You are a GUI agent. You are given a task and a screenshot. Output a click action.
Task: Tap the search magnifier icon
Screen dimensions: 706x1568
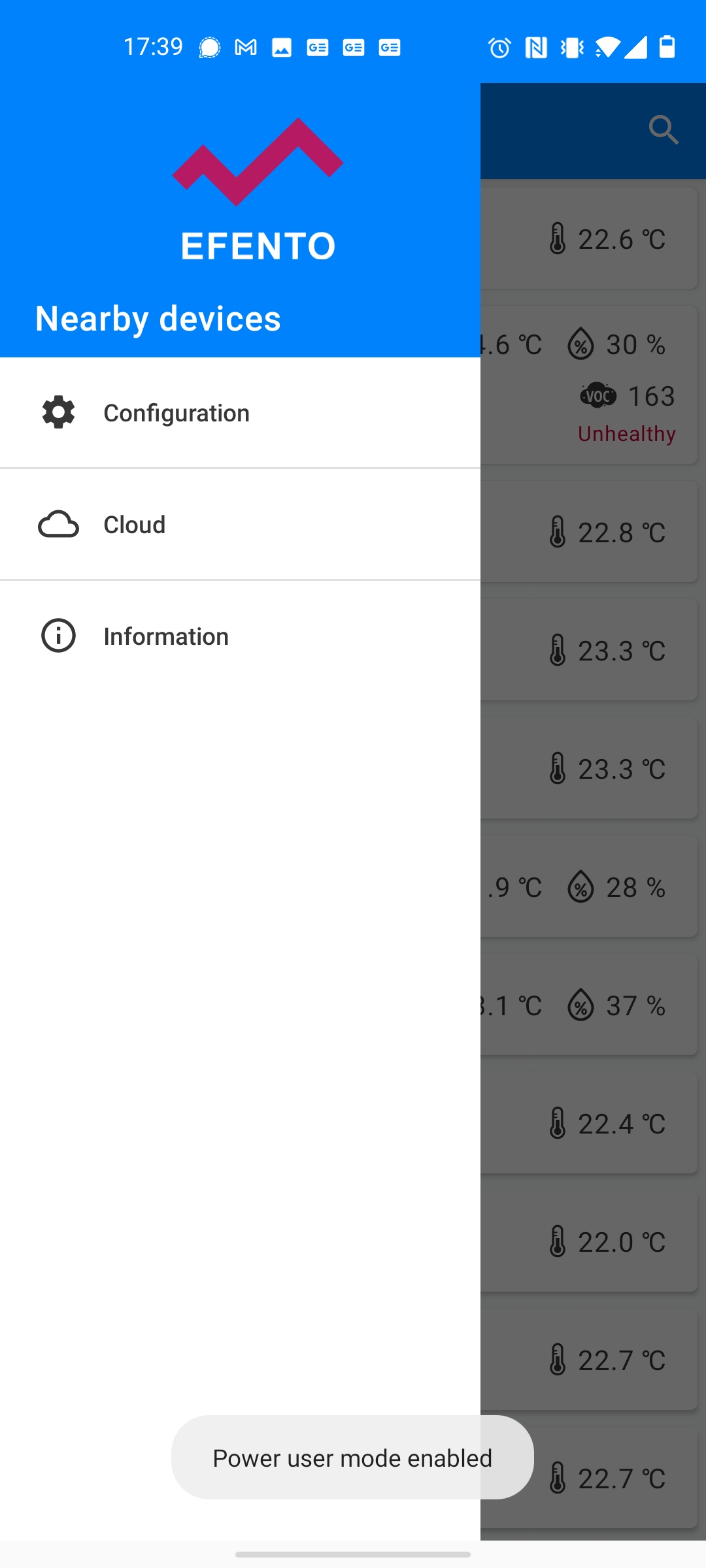[663, 130]
